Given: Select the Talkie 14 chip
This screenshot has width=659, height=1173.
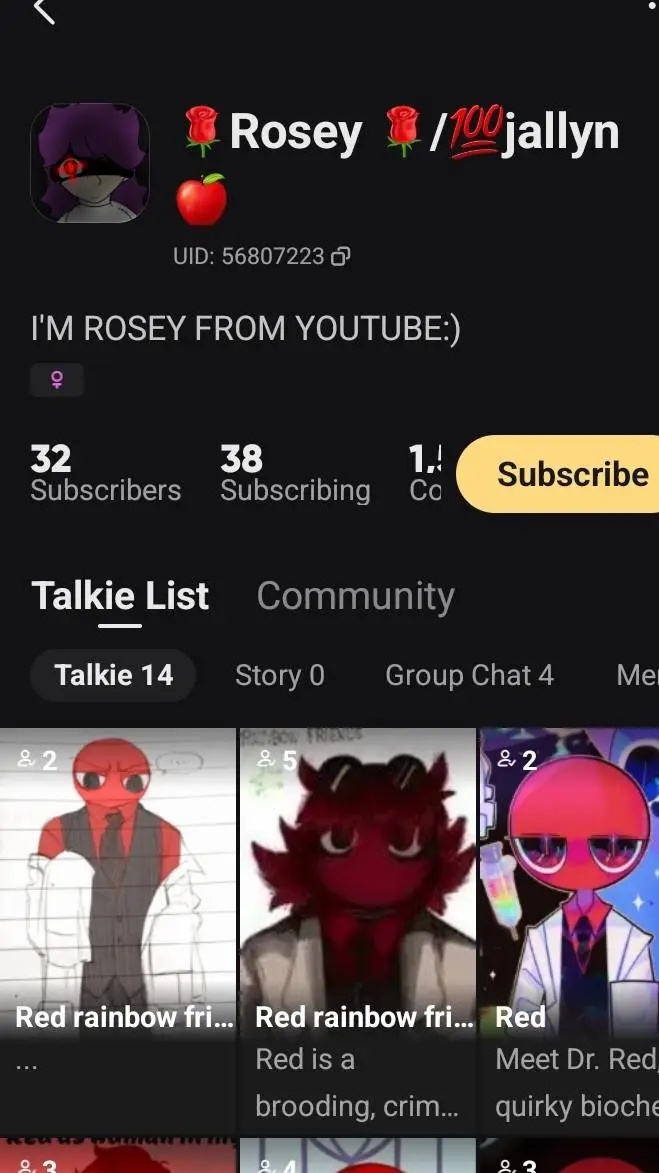Looking at the screenshot, I should 113,675.
